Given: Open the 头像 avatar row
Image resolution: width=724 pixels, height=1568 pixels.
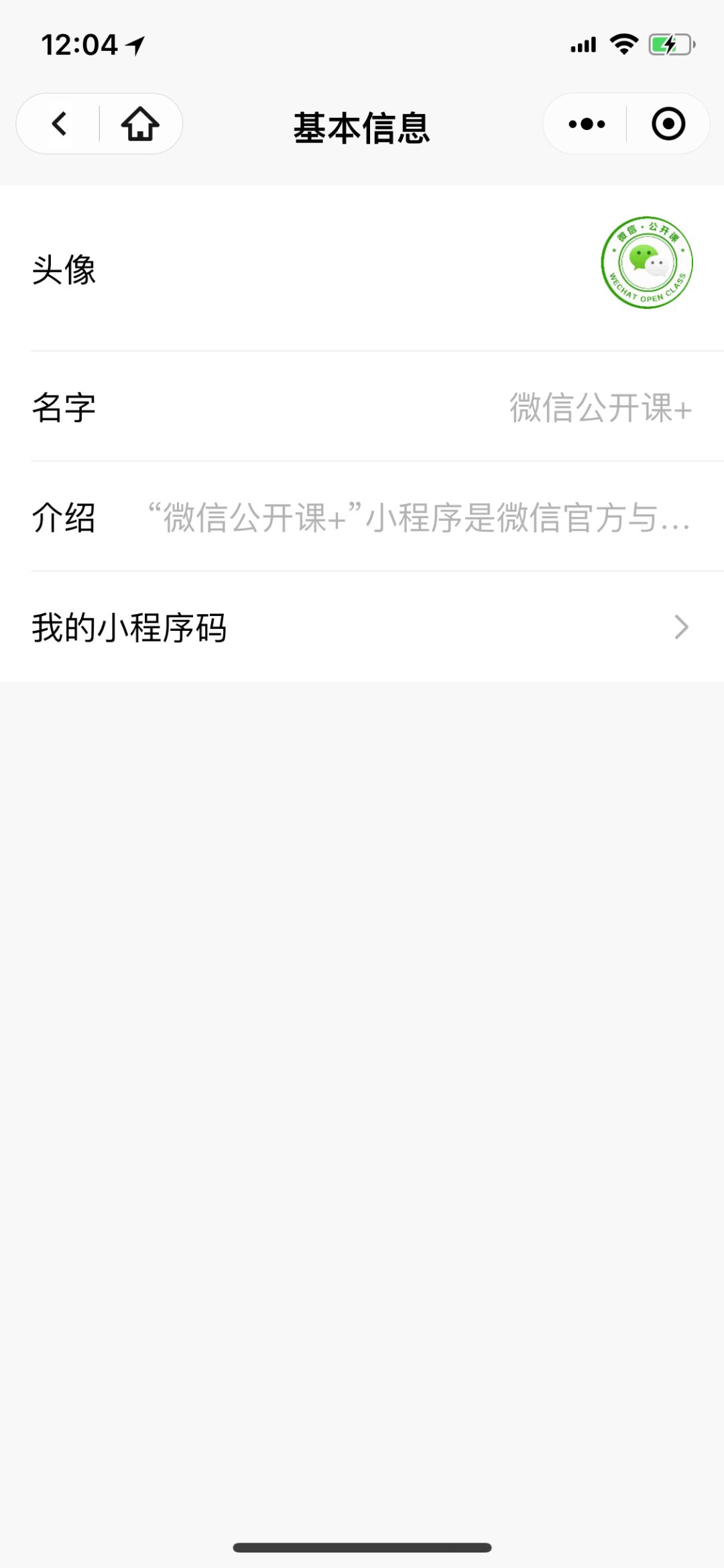Looking at the screenshot, I should coord(362,269).
